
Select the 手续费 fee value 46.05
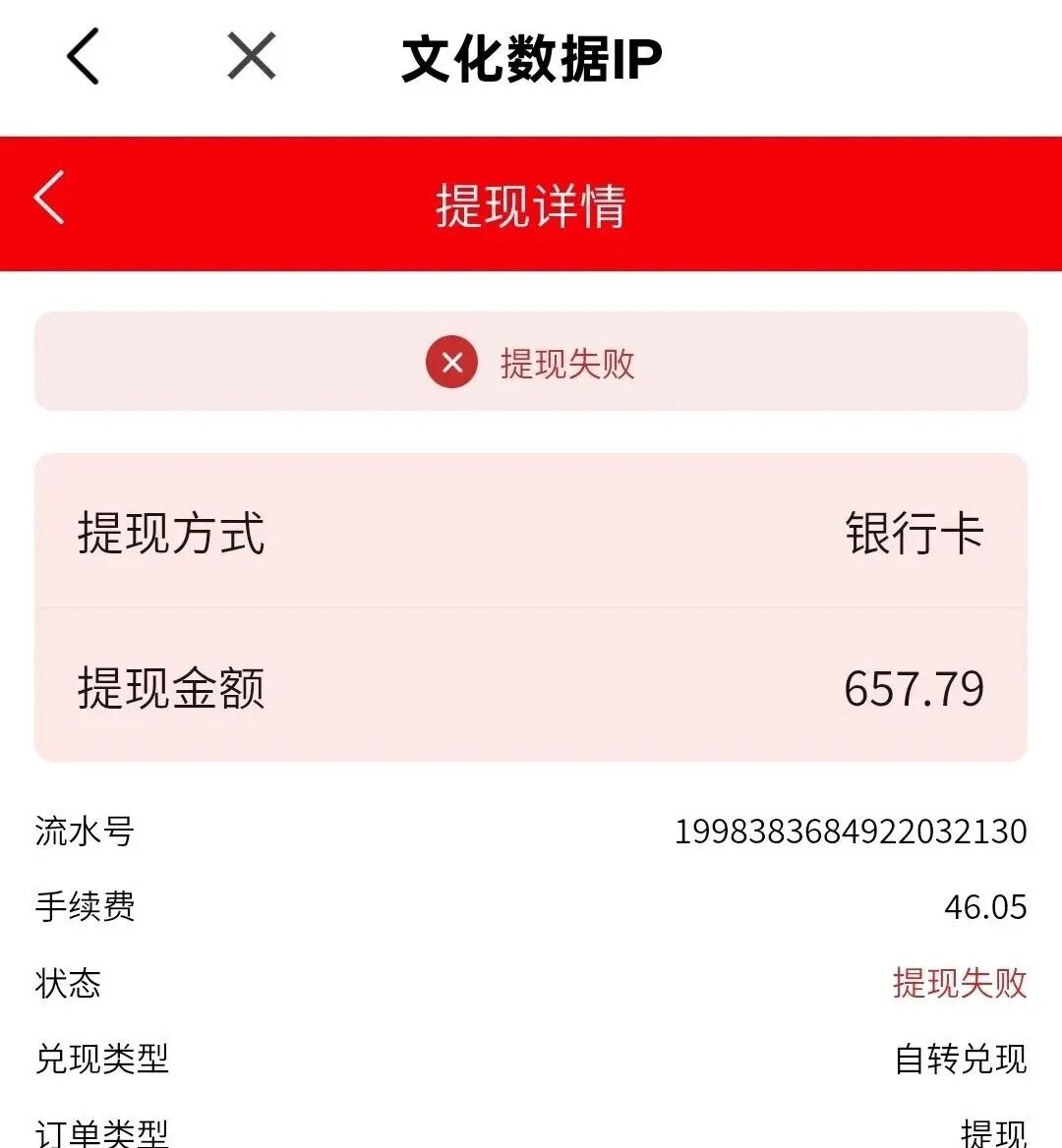(x=983, y=908)
